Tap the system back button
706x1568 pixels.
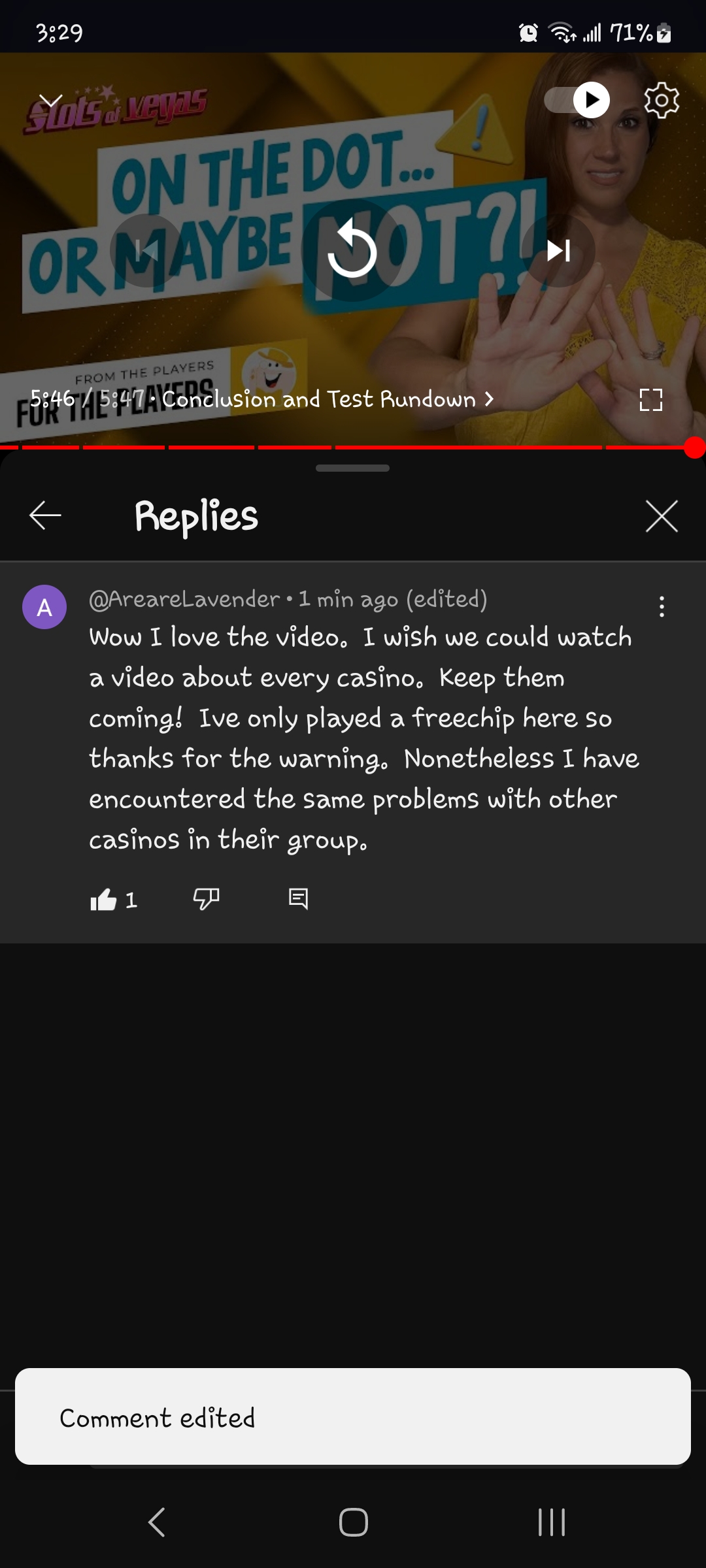157,1522
